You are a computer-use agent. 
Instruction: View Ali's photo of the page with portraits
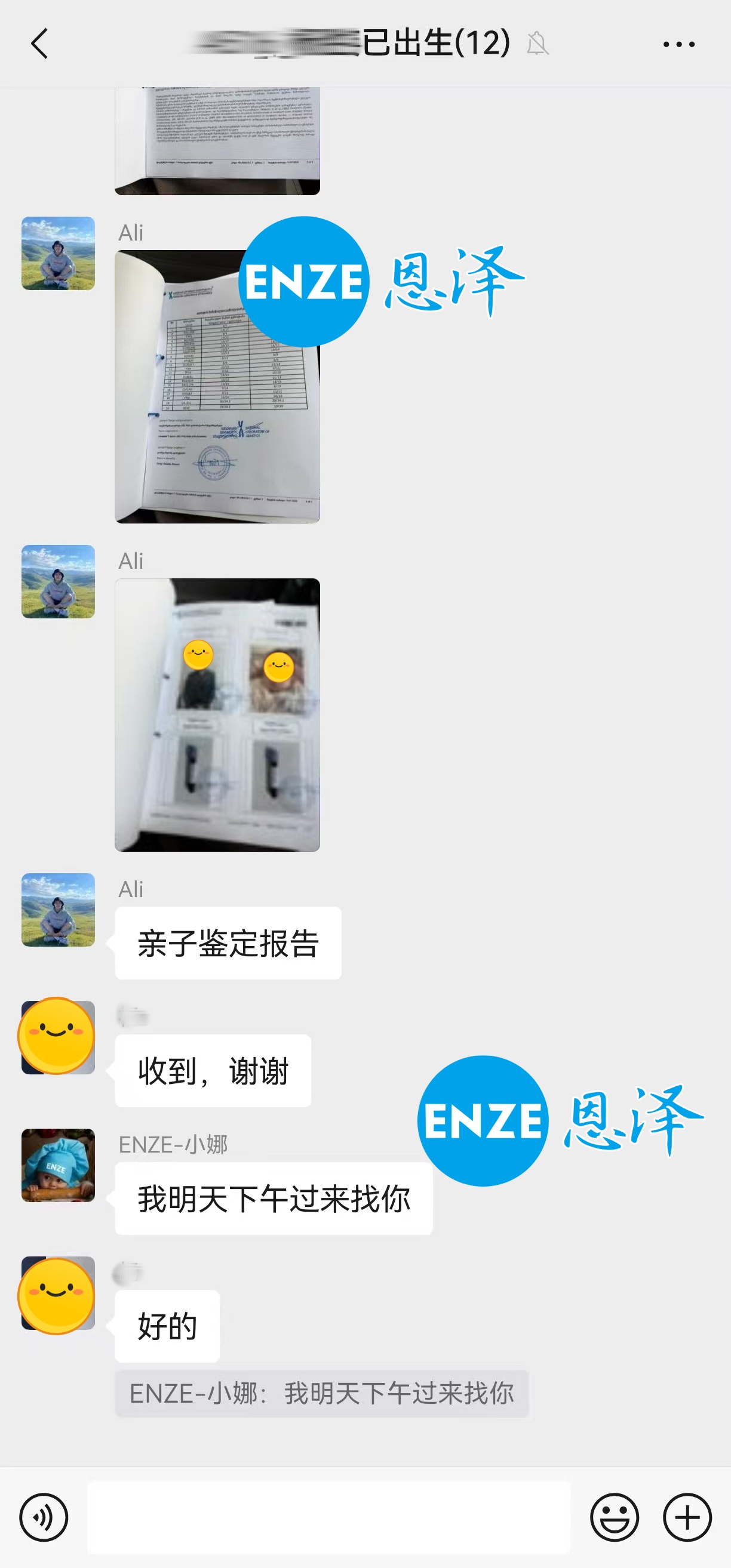[217, 714]
